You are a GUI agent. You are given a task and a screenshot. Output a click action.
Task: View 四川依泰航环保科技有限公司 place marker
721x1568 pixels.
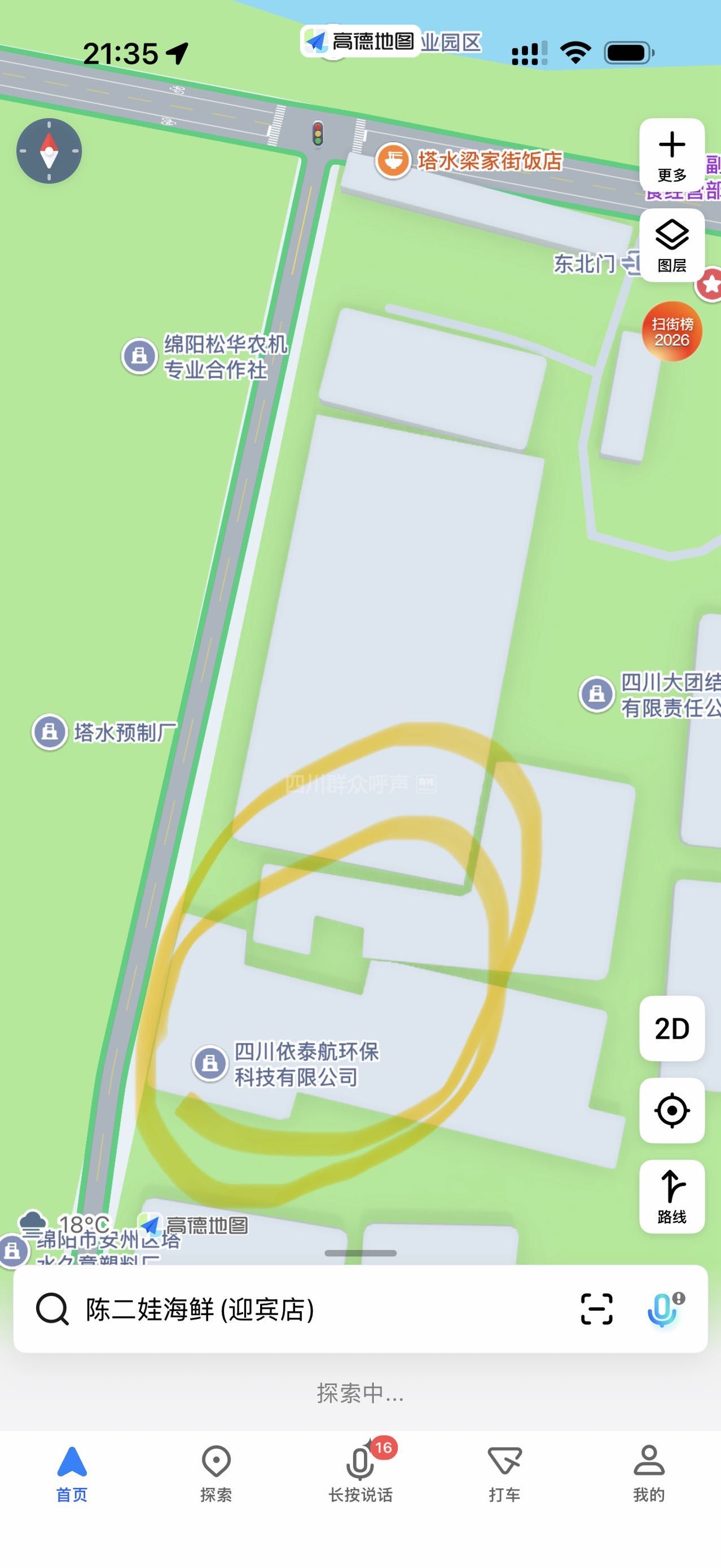tap(210, 1063)
